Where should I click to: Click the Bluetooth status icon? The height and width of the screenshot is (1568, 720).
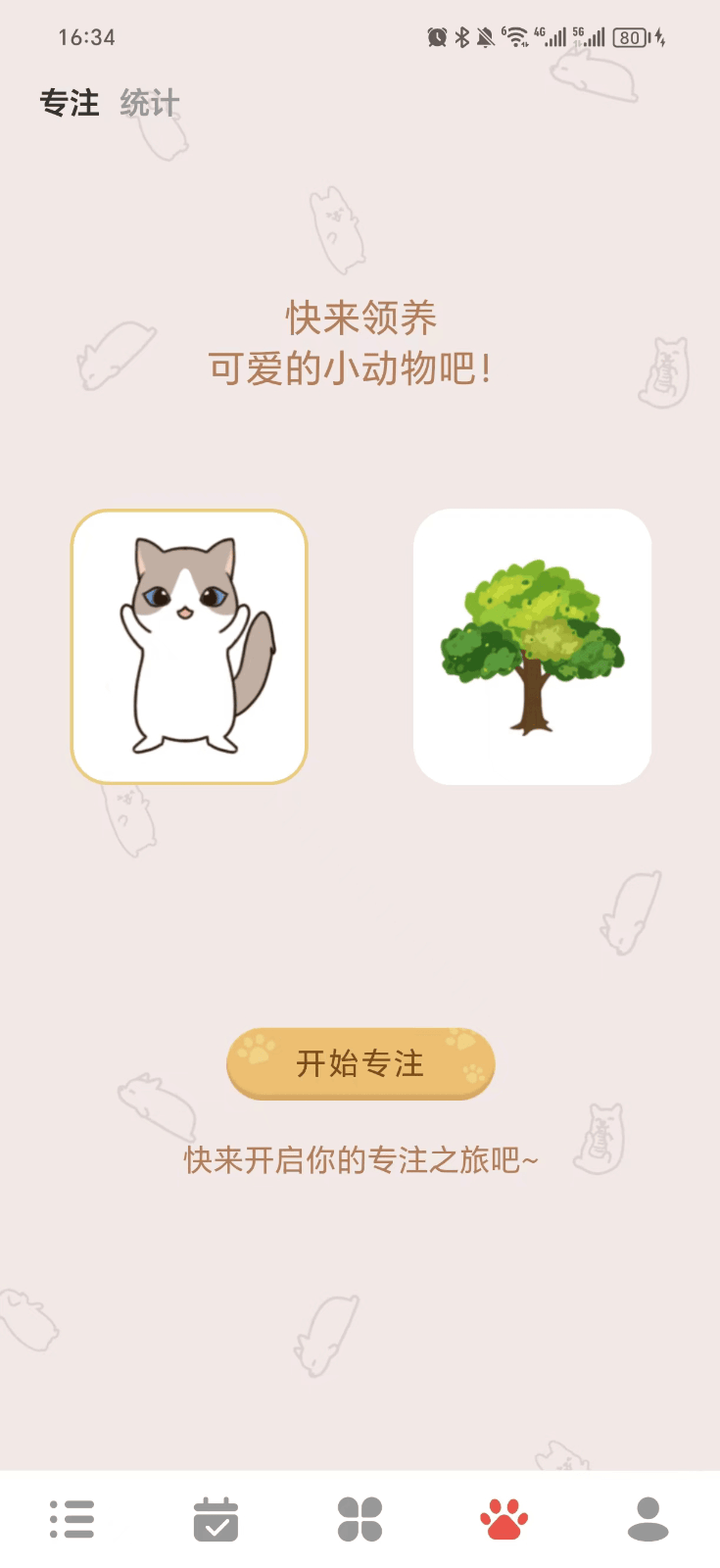[x=460, y=36]
